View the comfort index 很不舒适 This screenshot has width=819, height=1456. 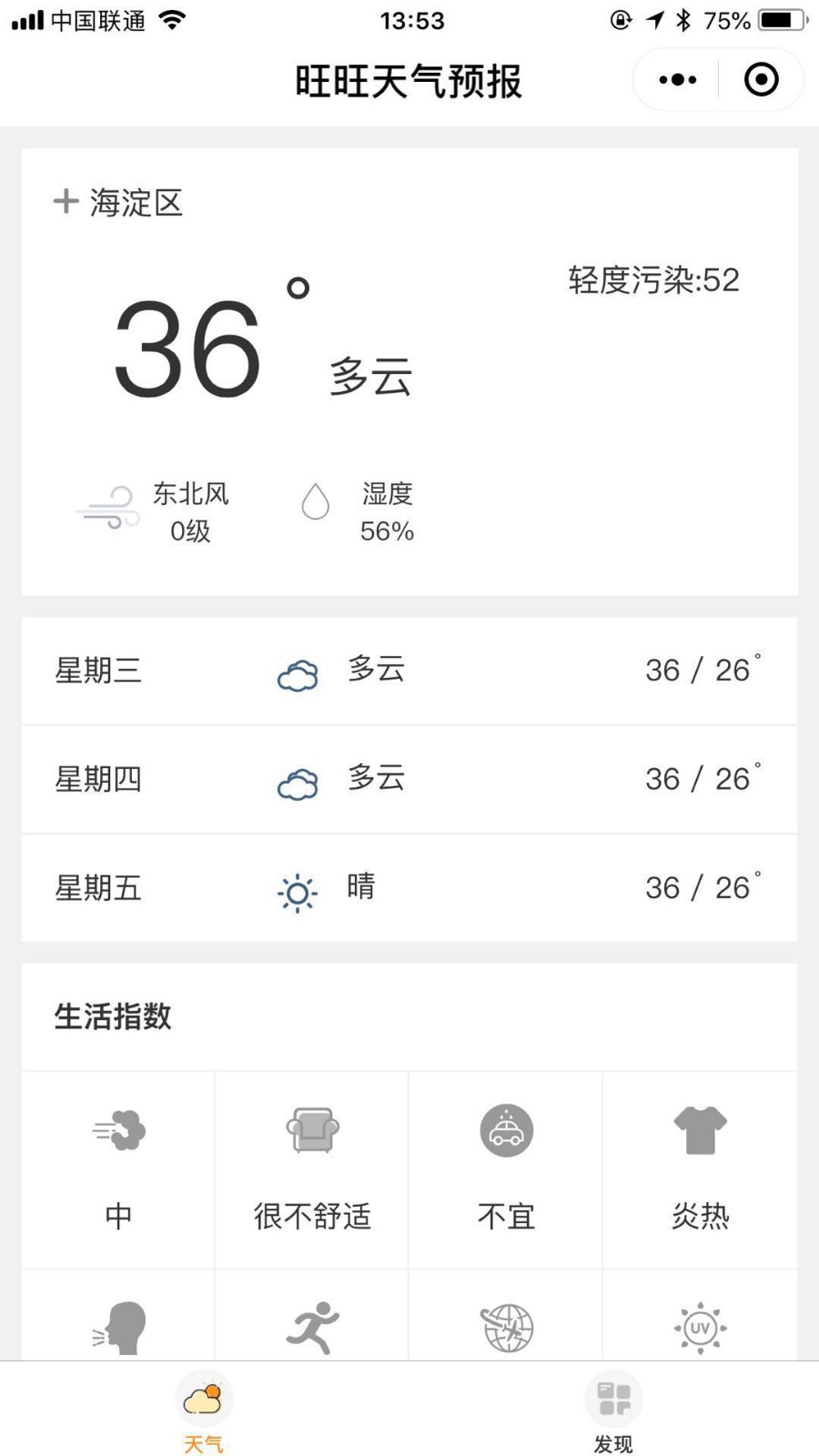point(312,1170)
